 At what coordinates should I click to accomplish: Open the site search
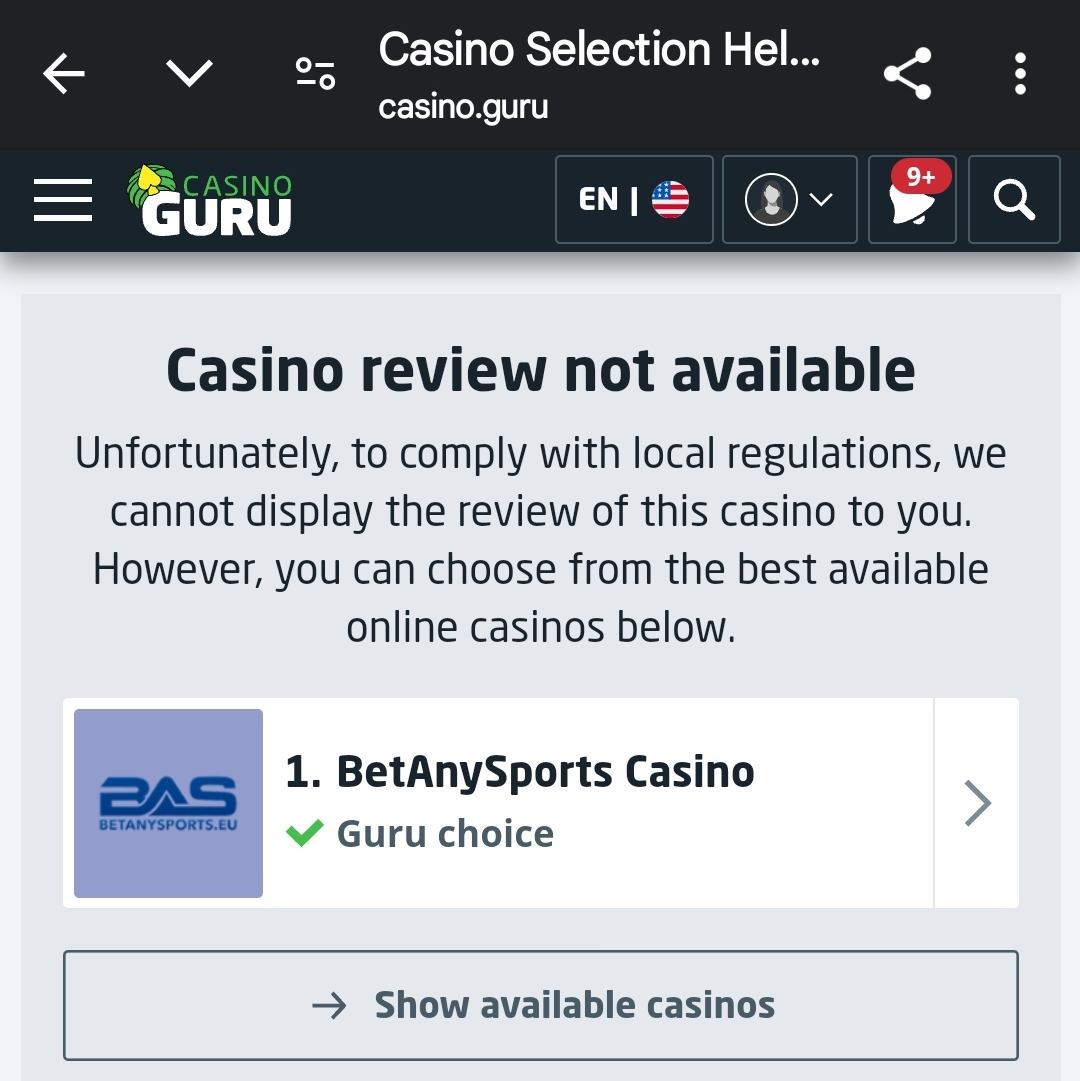coord(1014,200)
